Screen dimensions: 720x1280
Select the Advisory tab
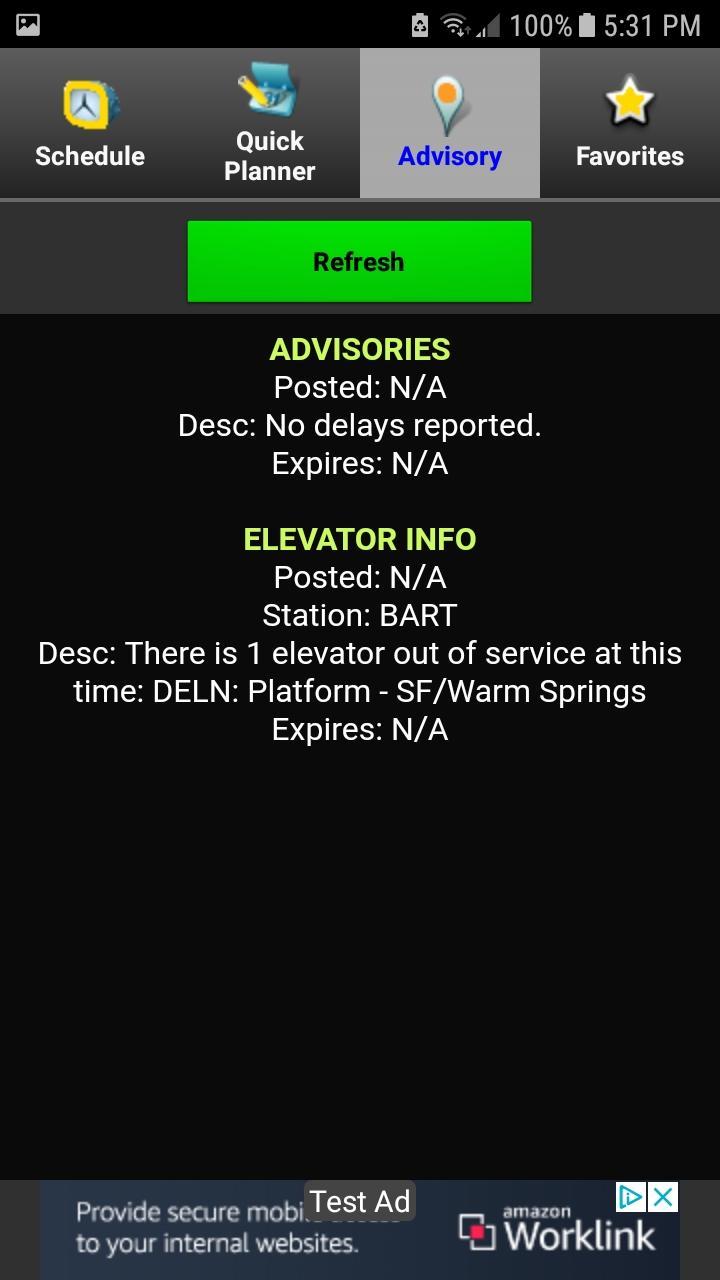450,123
